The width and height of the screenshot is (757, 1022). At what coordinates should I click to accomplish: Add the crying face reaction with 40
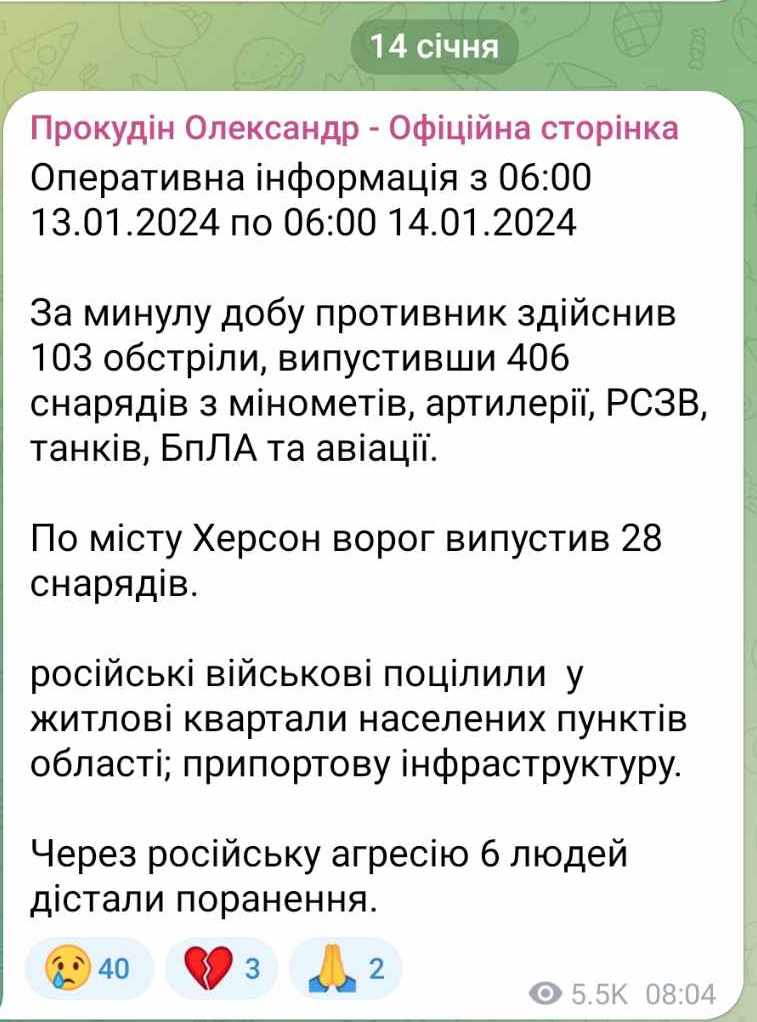(x=89, y=967)
